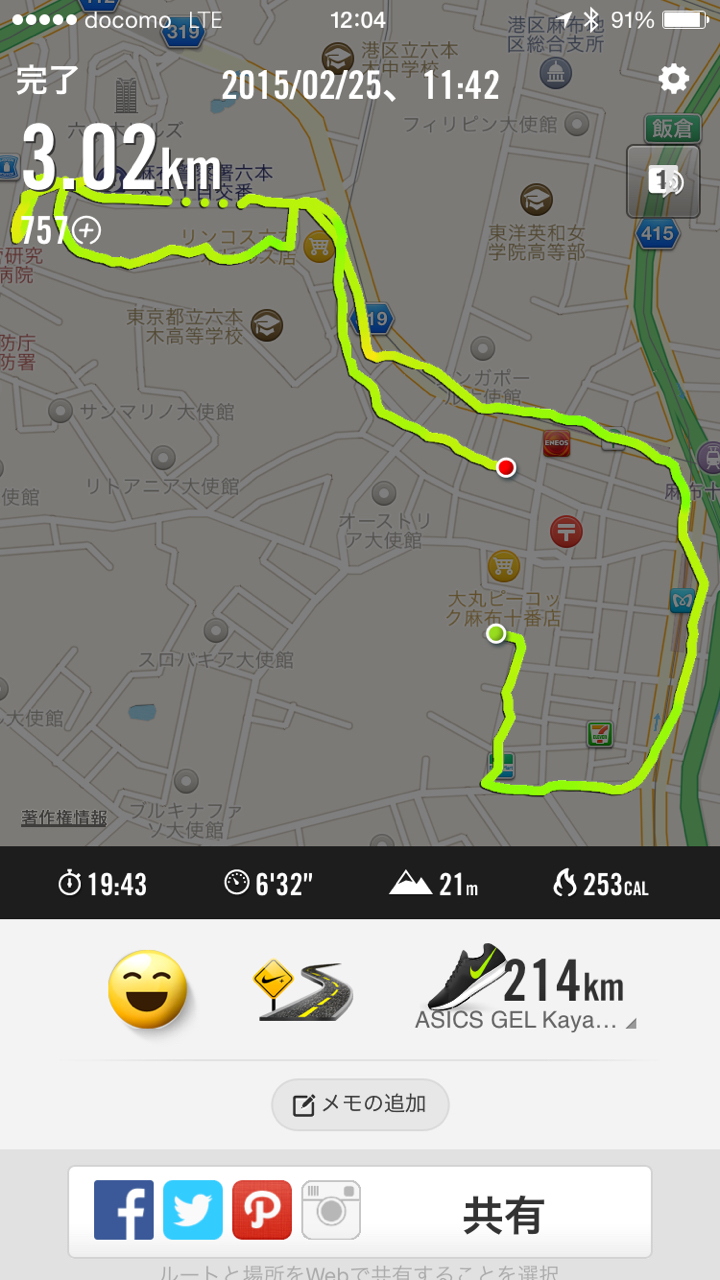Image resolution: width=720 pixels, height=1280 pixels.
Task: Share run to Instagram
Action: click(x=331, y=1210)
